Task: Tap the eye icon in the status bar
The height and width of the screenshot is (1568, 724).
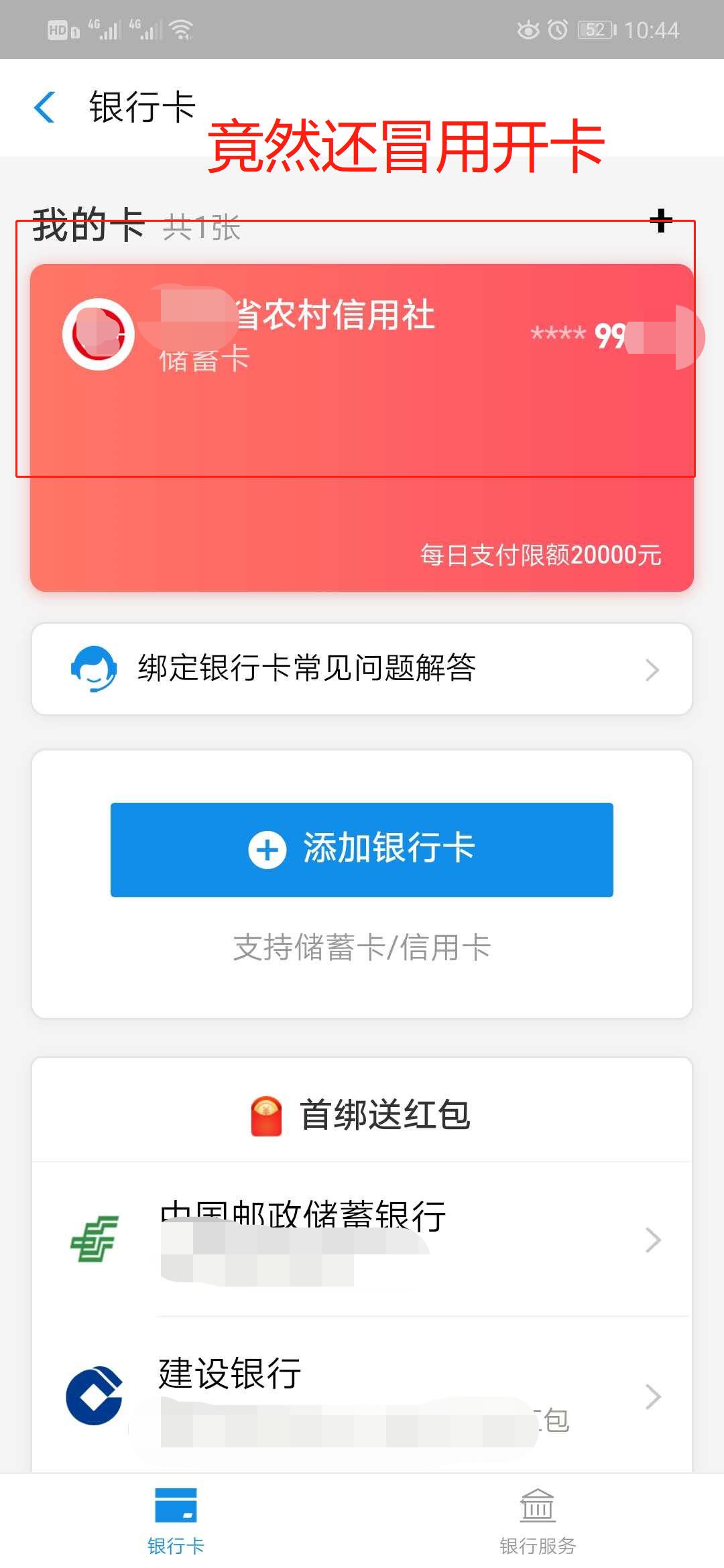Action: click(530, 29)
